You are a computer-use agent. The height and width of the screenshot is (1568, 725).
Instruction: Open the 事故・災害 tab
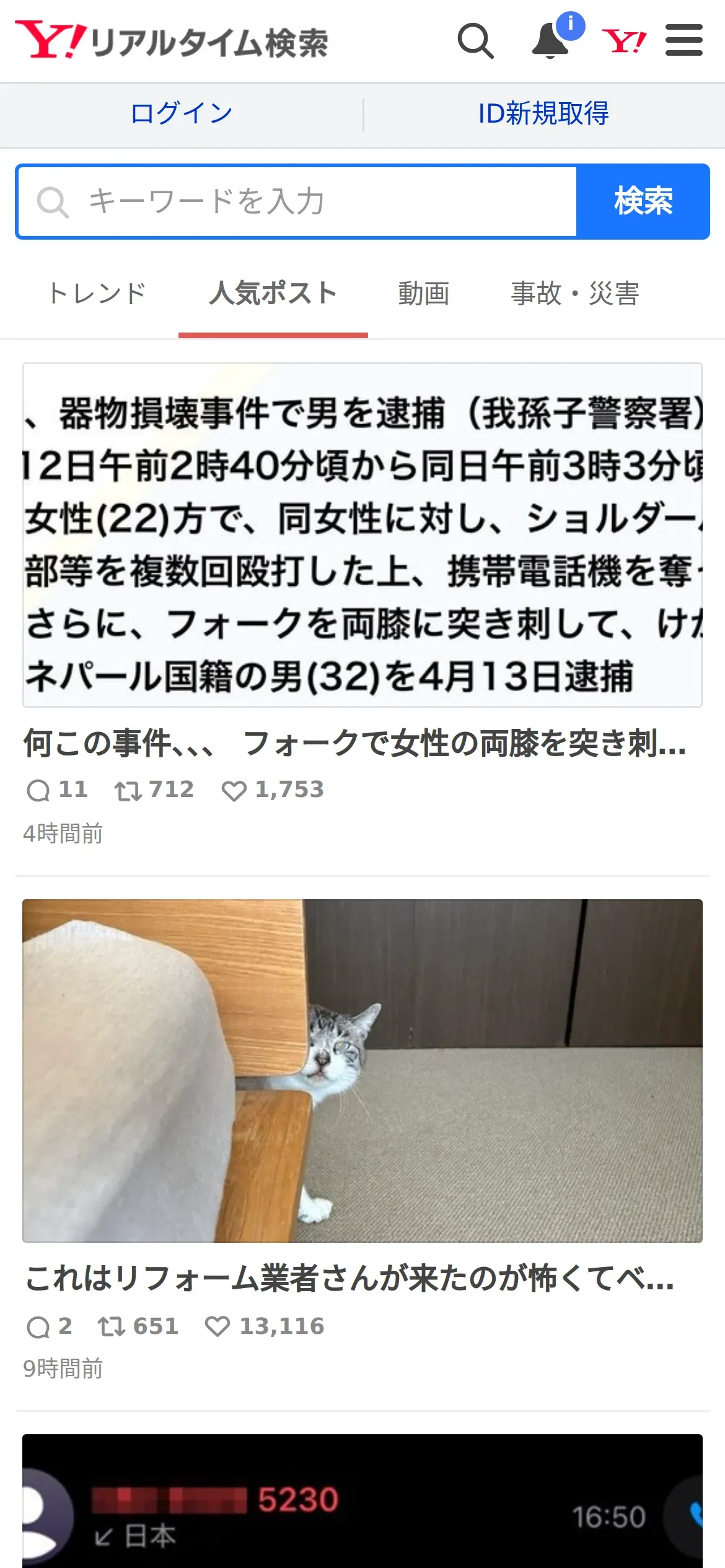pyautogui.click(x=575, y=294)
